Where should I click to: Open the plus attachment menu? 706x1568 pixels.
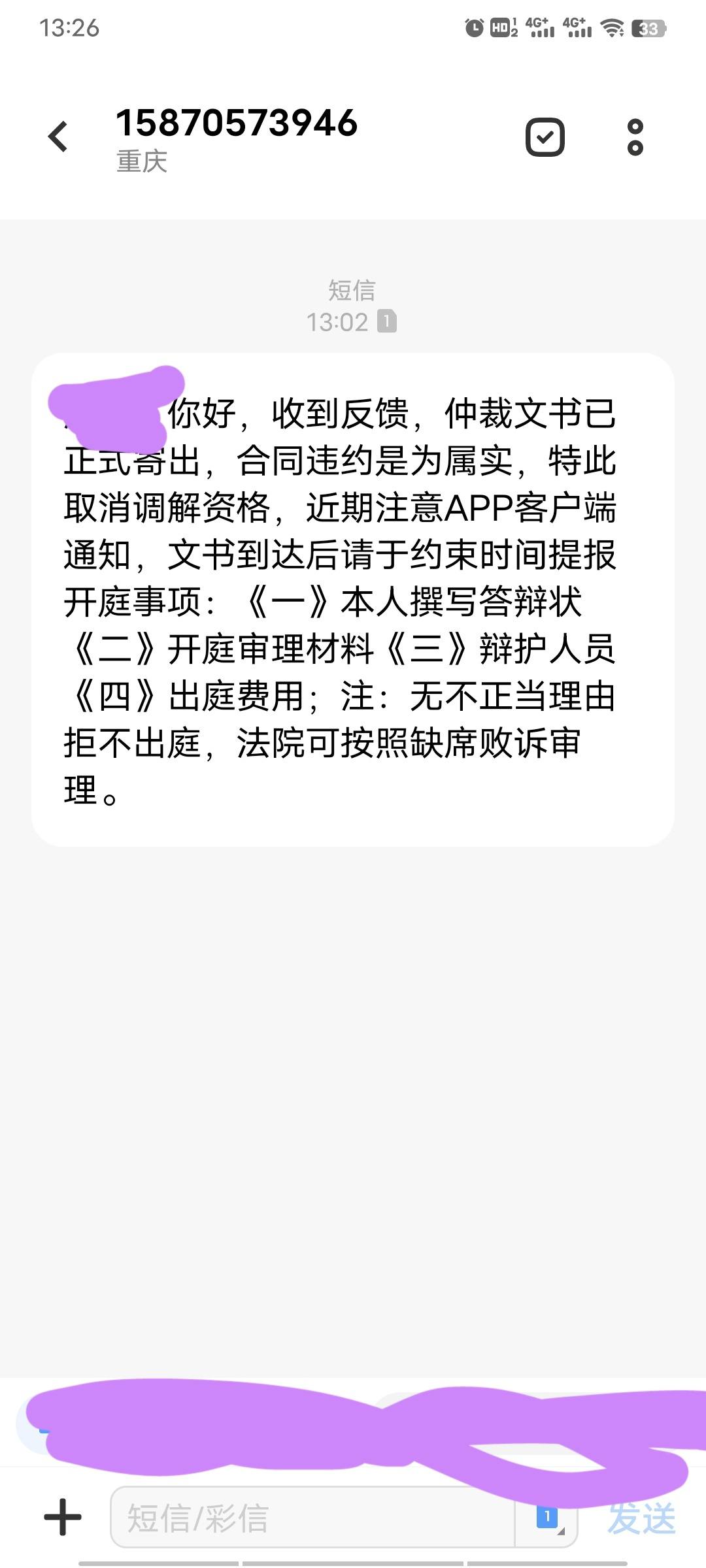[63, 1517]
